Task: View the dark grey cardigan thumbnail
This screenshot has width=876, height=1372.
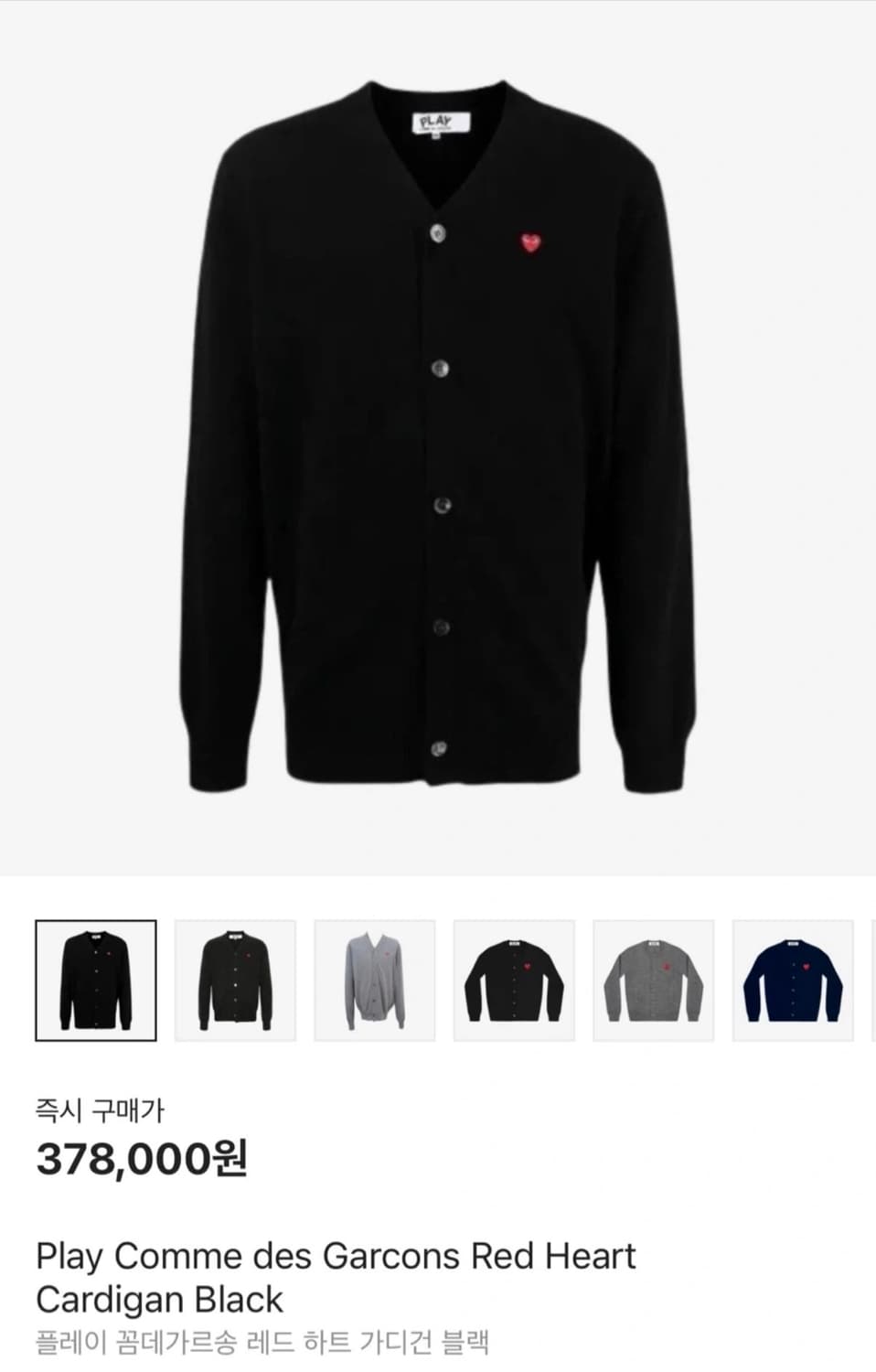Action: [653, 981]
